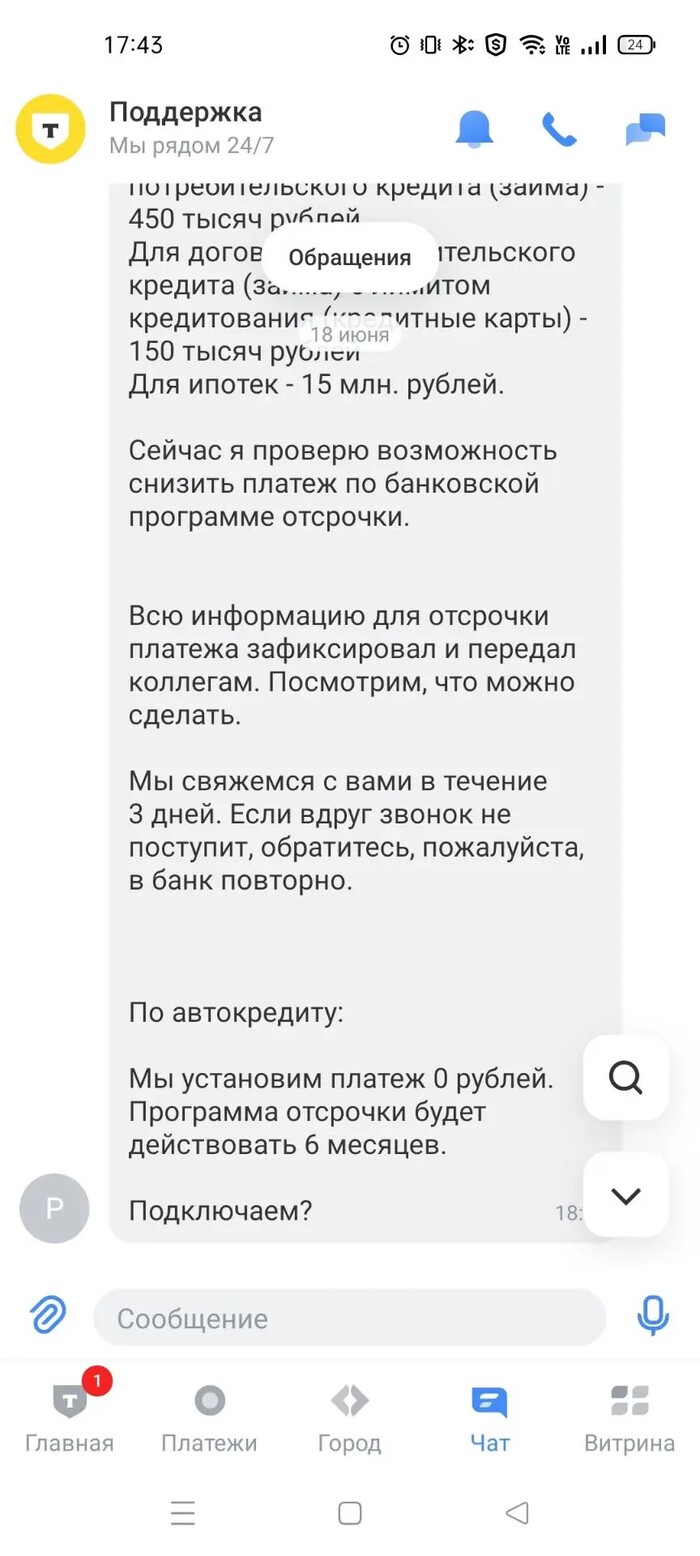Open the notifications bell in the header
Screen dimensions: 700x1556
[x=474, y=128]
